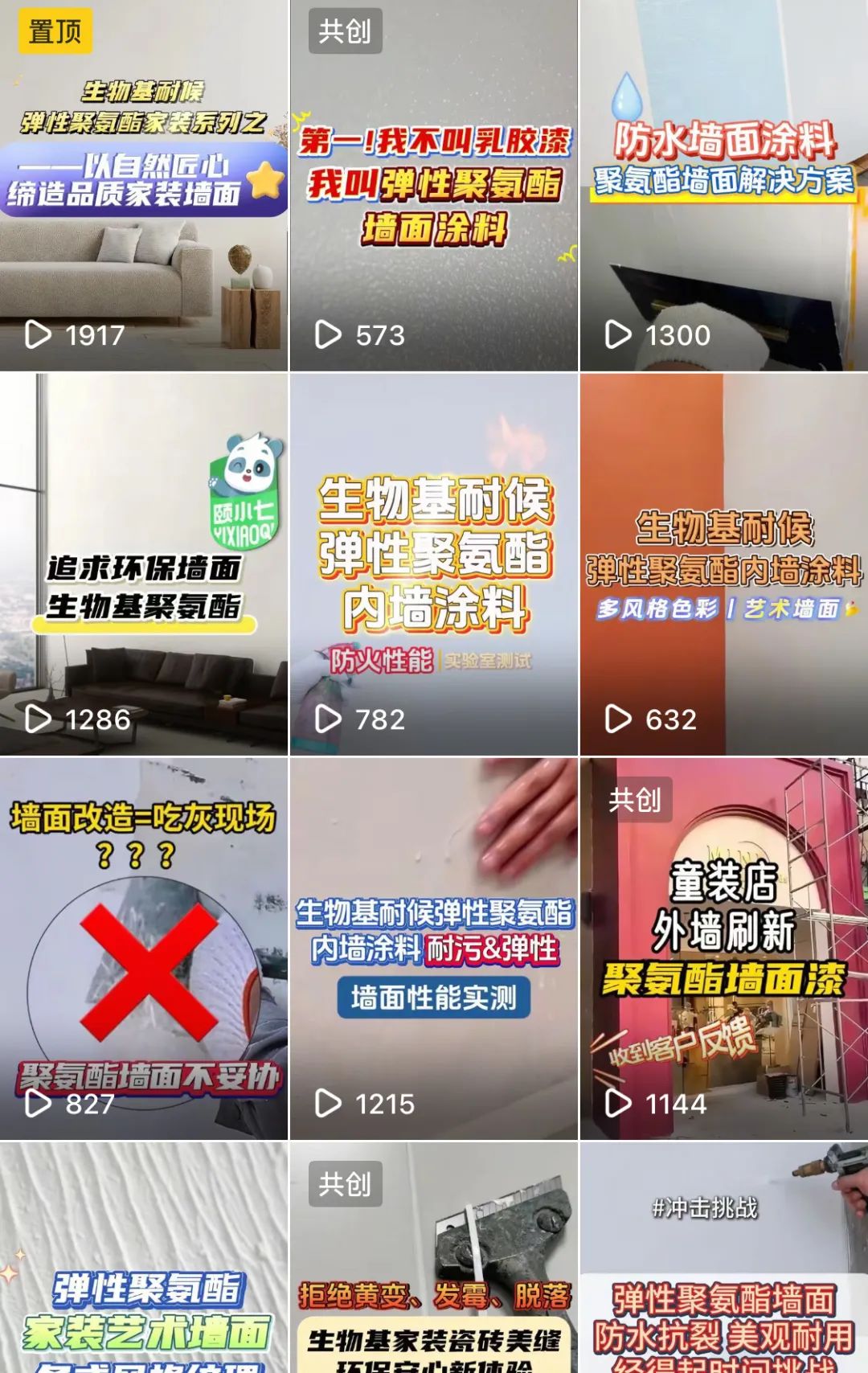Watch the 防火性能 lab test video
This screenshot has width=868, height=1373.
point(433,563)
